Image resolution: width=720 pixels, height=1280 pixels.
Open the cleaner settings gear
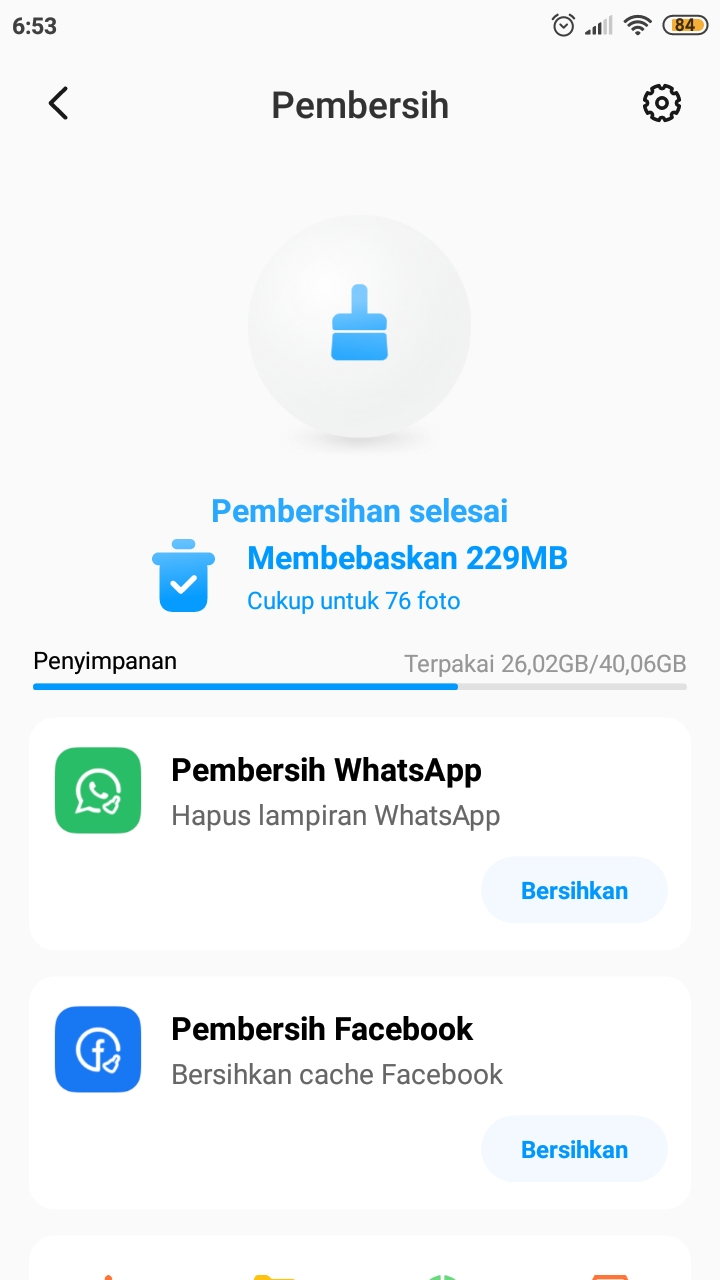pos(661,104)
